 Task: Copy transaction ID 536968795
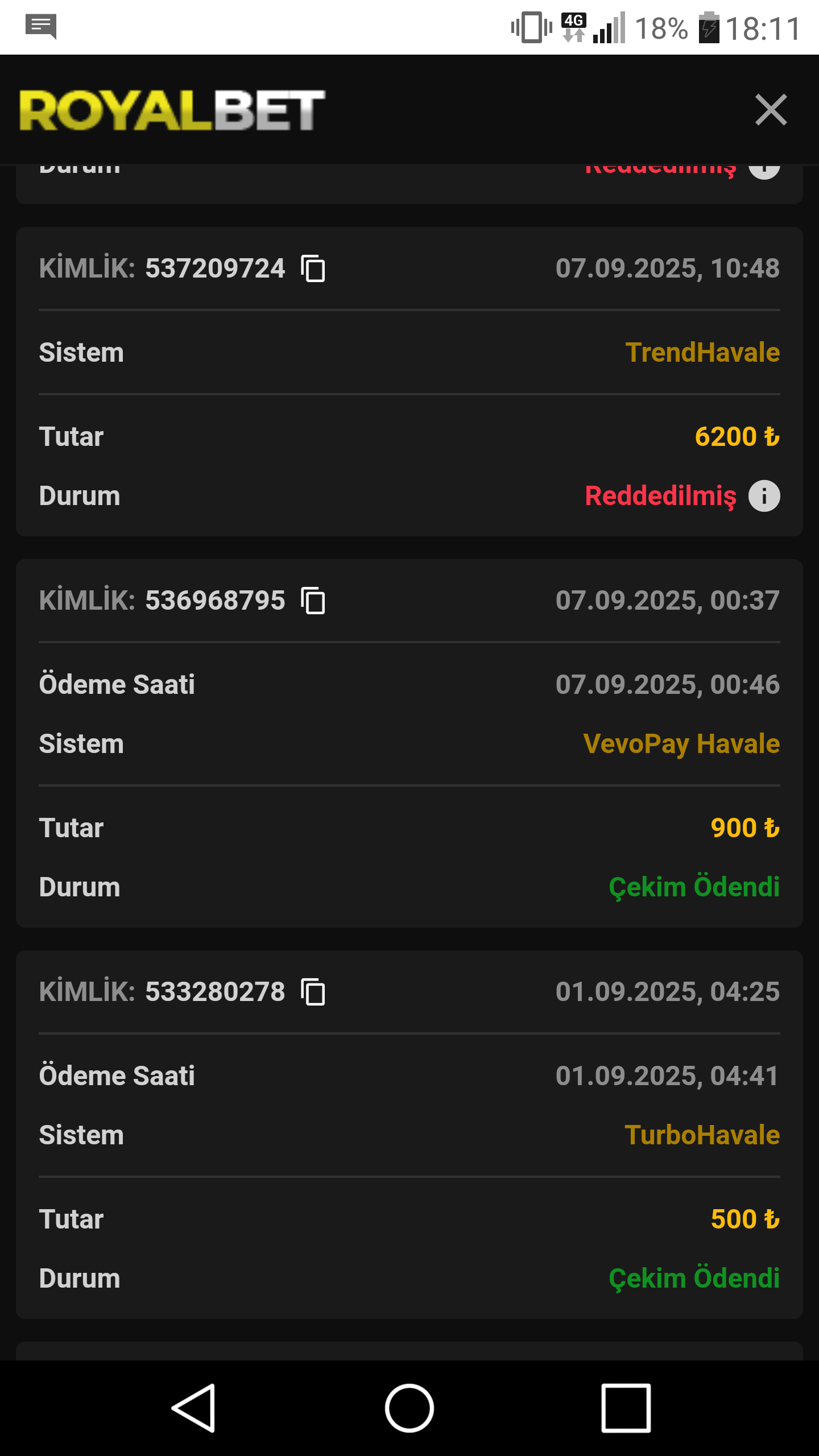tap(313, 601)
